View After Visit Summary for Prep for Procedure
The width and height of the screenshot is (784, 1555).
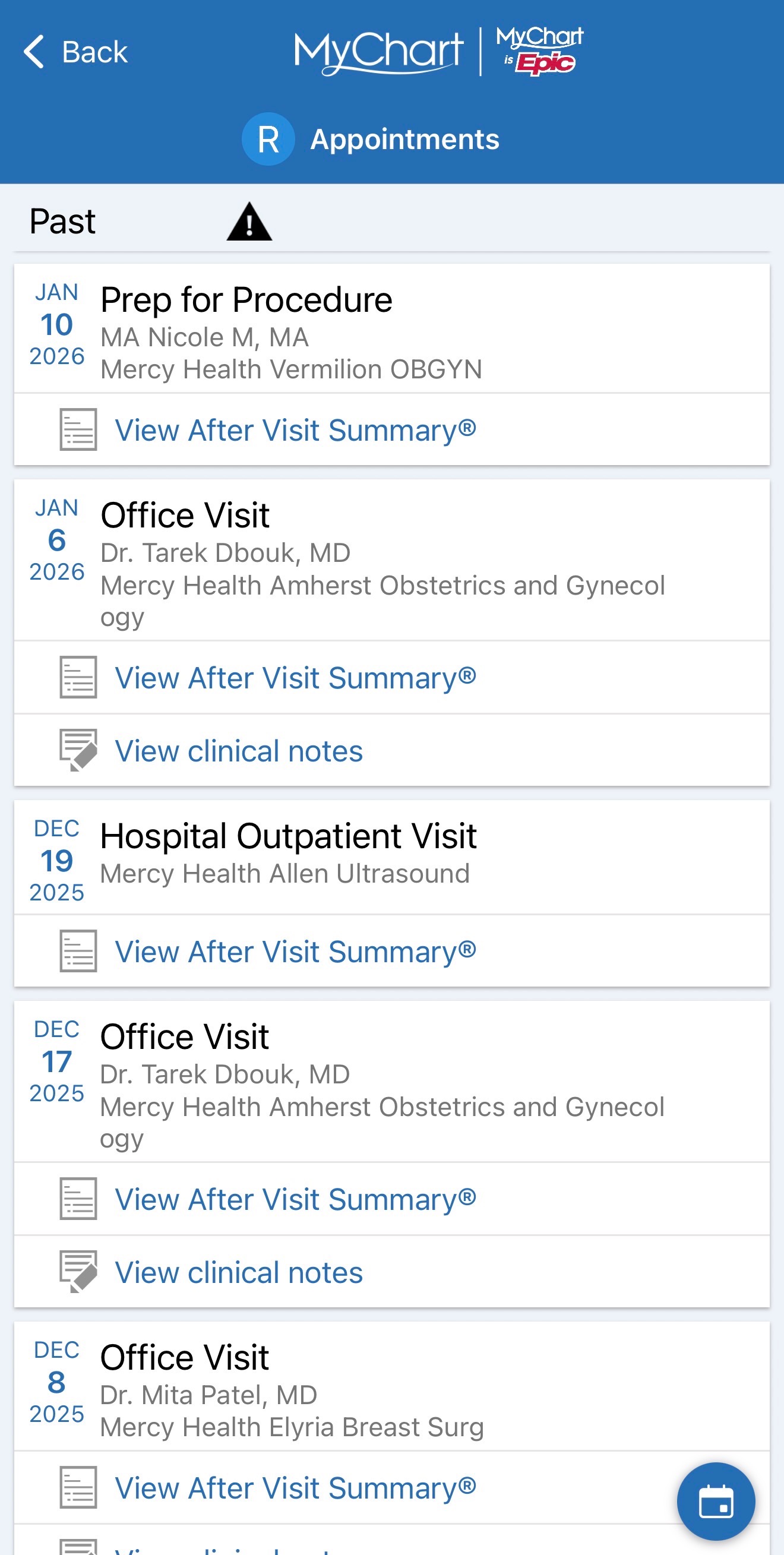[x=295, y=430]
